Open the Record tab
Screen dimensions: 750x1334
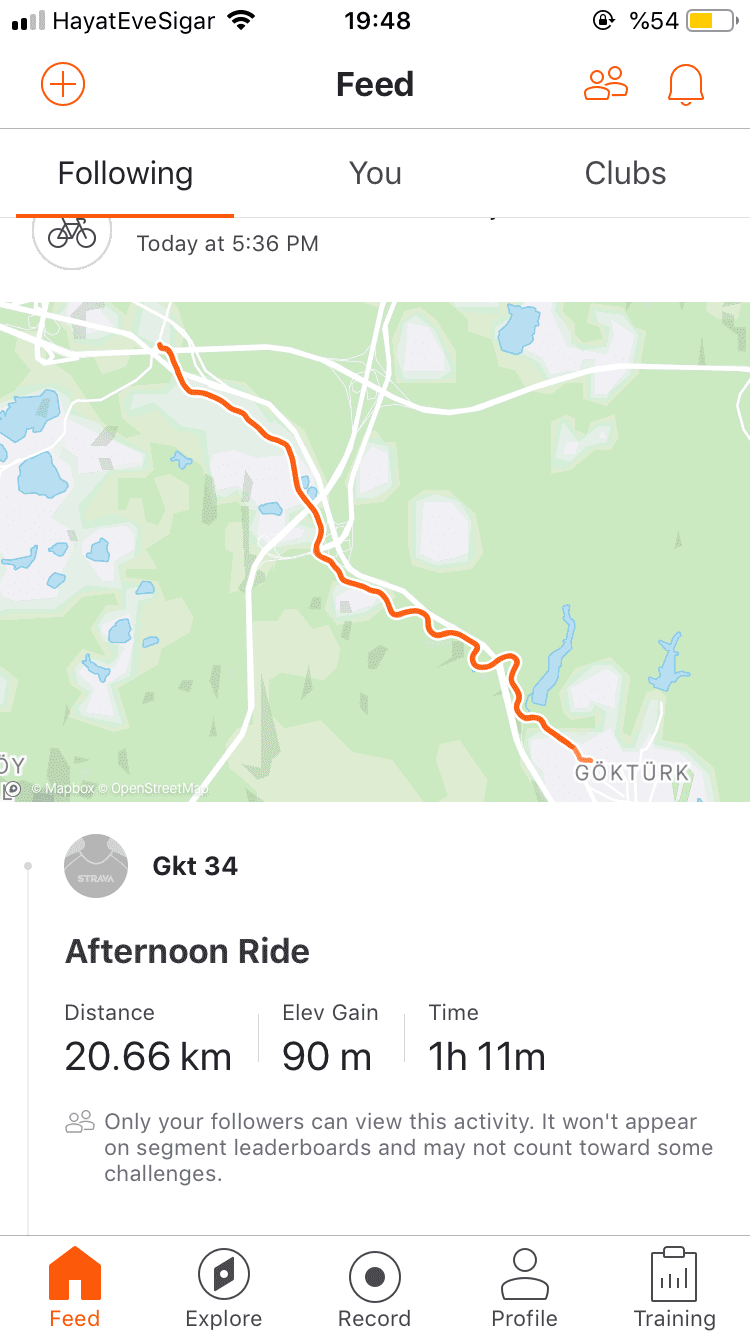click(x=374, y=1288)
